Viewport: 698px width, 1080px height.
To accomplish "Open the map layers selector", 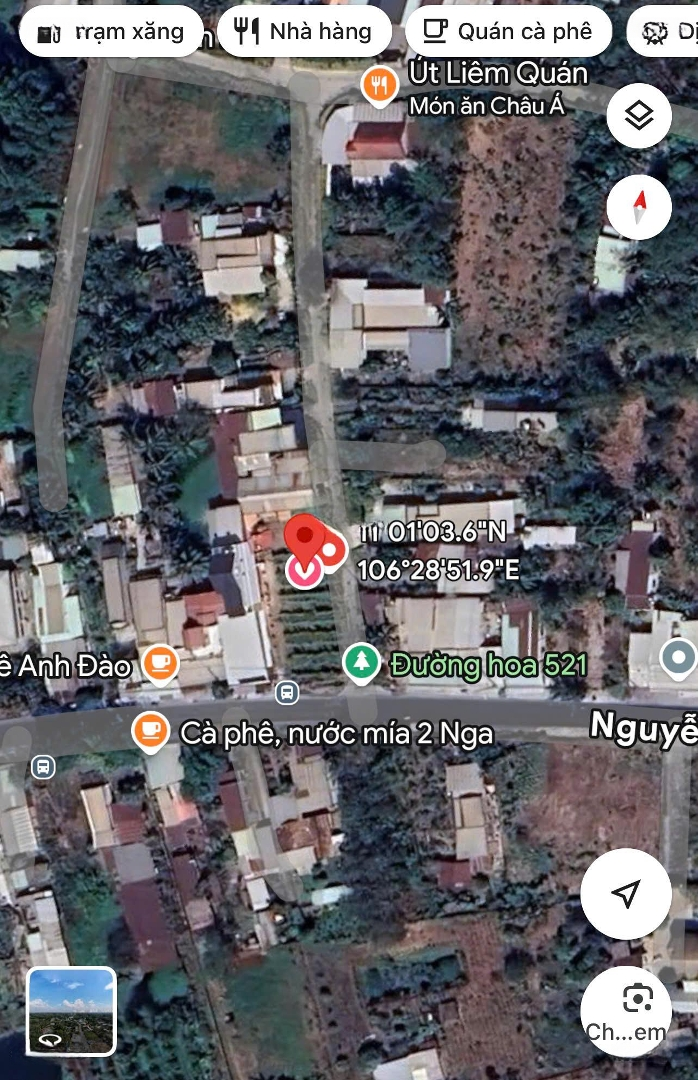I will (638, 117).
